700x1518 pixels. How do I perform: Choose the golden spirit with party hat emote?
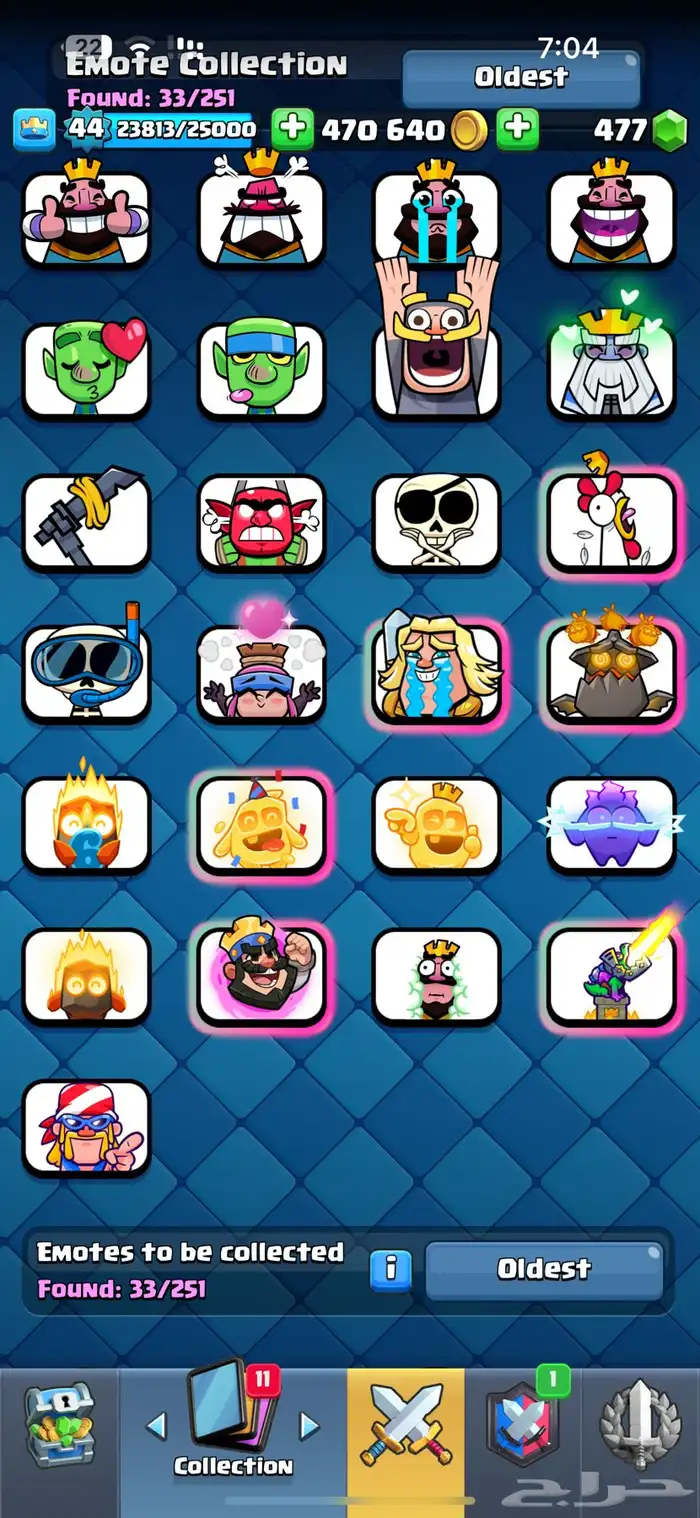tap(261, 824)
